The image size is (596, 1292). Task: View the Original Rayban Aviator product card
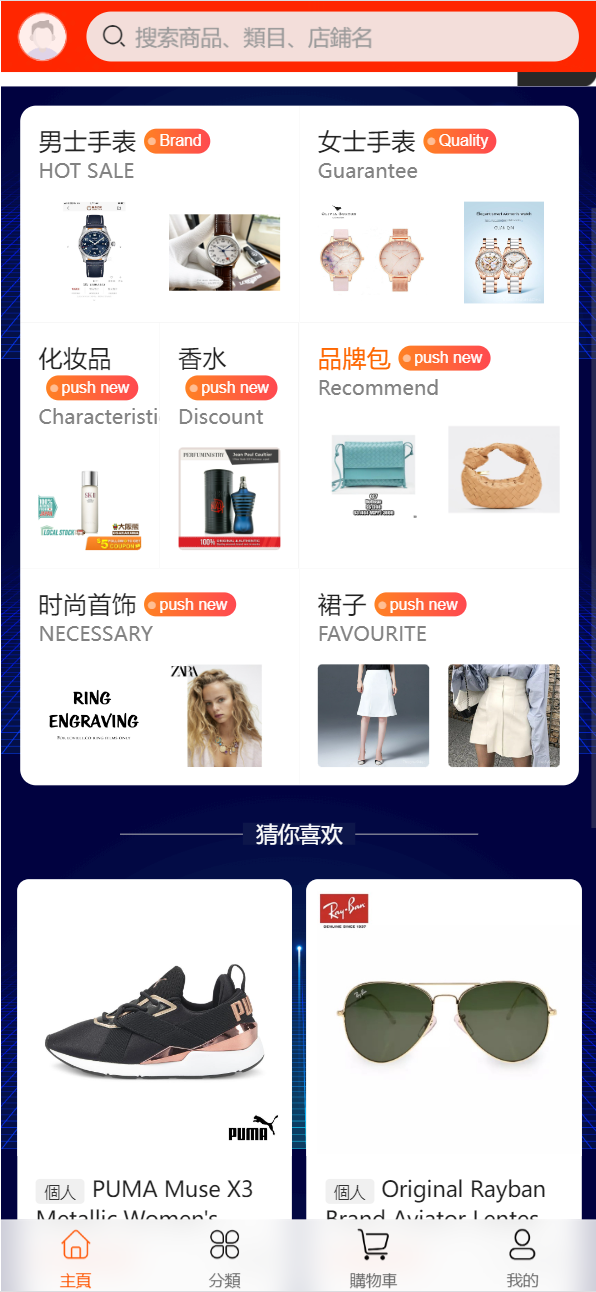[x=444, y=1050]
